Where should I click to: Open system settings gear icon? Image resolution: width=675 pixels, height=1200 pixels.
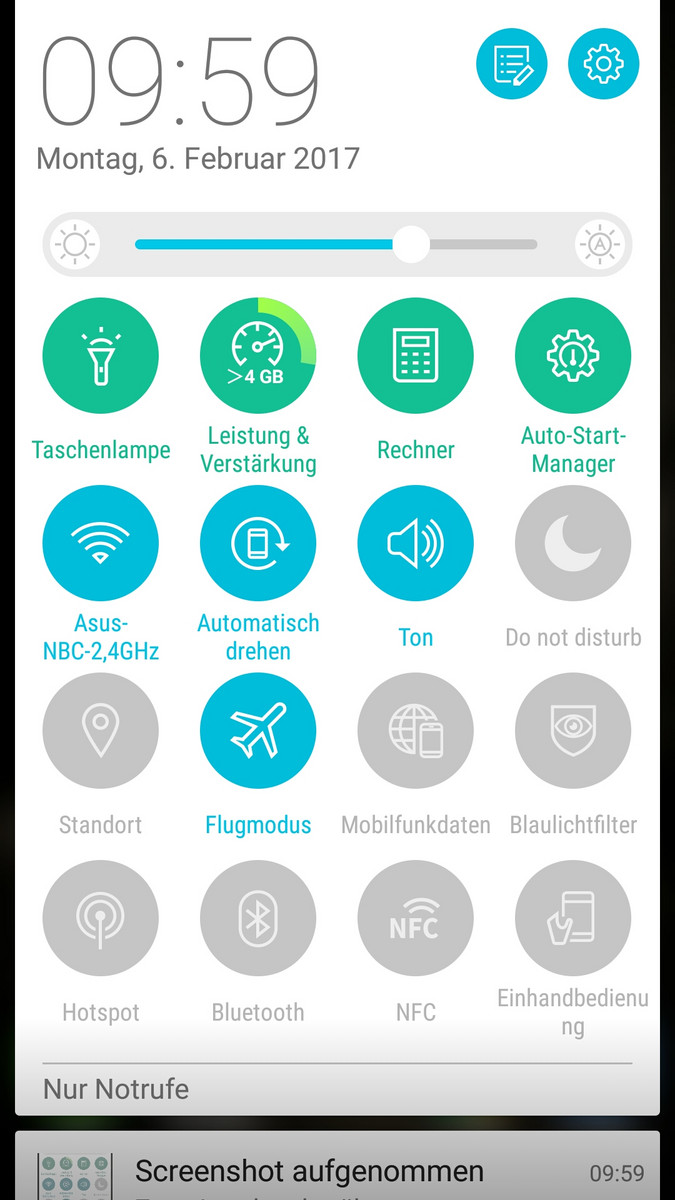point(603,64)
